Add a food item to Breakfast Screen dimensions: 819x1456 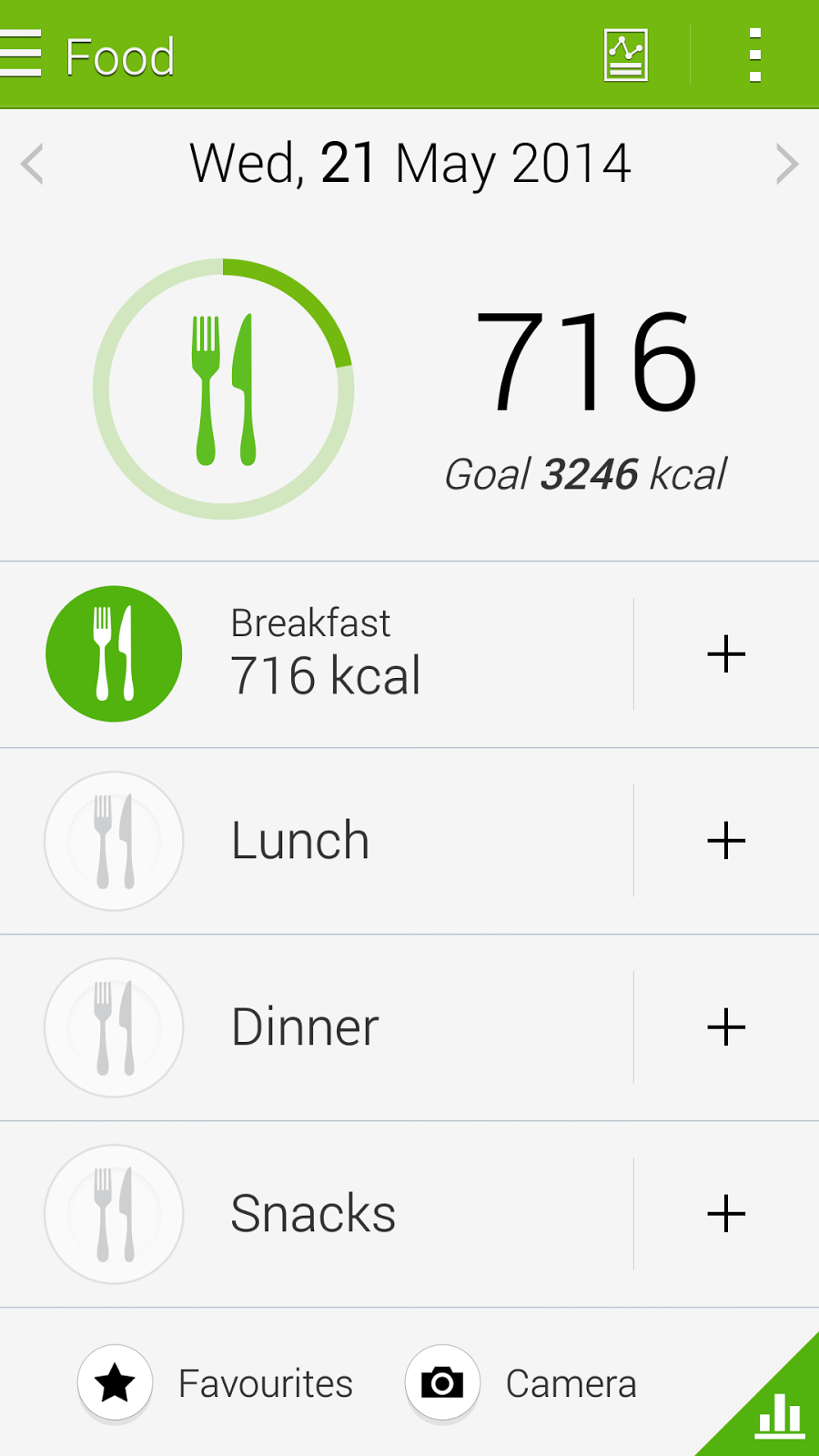(726, 654)
